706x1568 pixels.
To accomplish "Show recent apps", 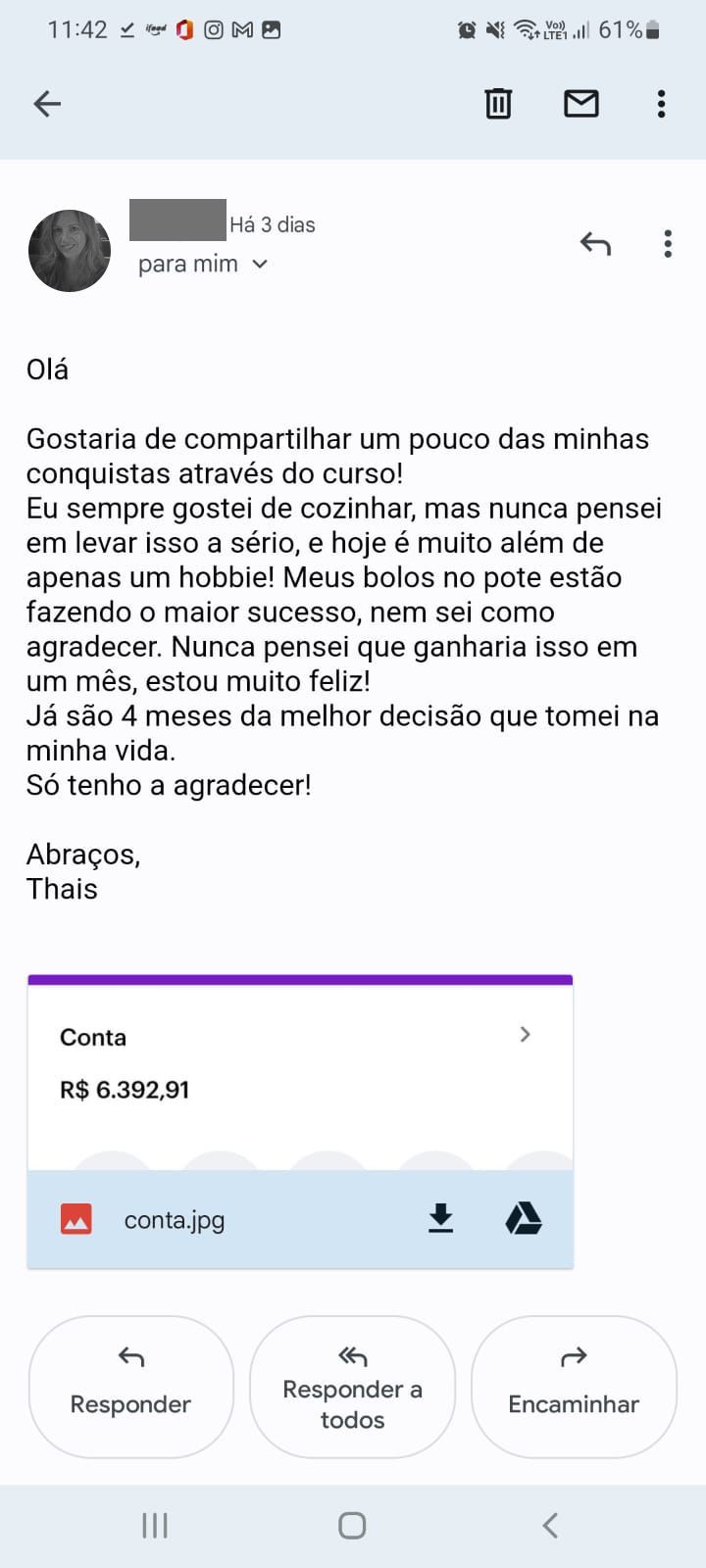I will tap(155, 1525).
